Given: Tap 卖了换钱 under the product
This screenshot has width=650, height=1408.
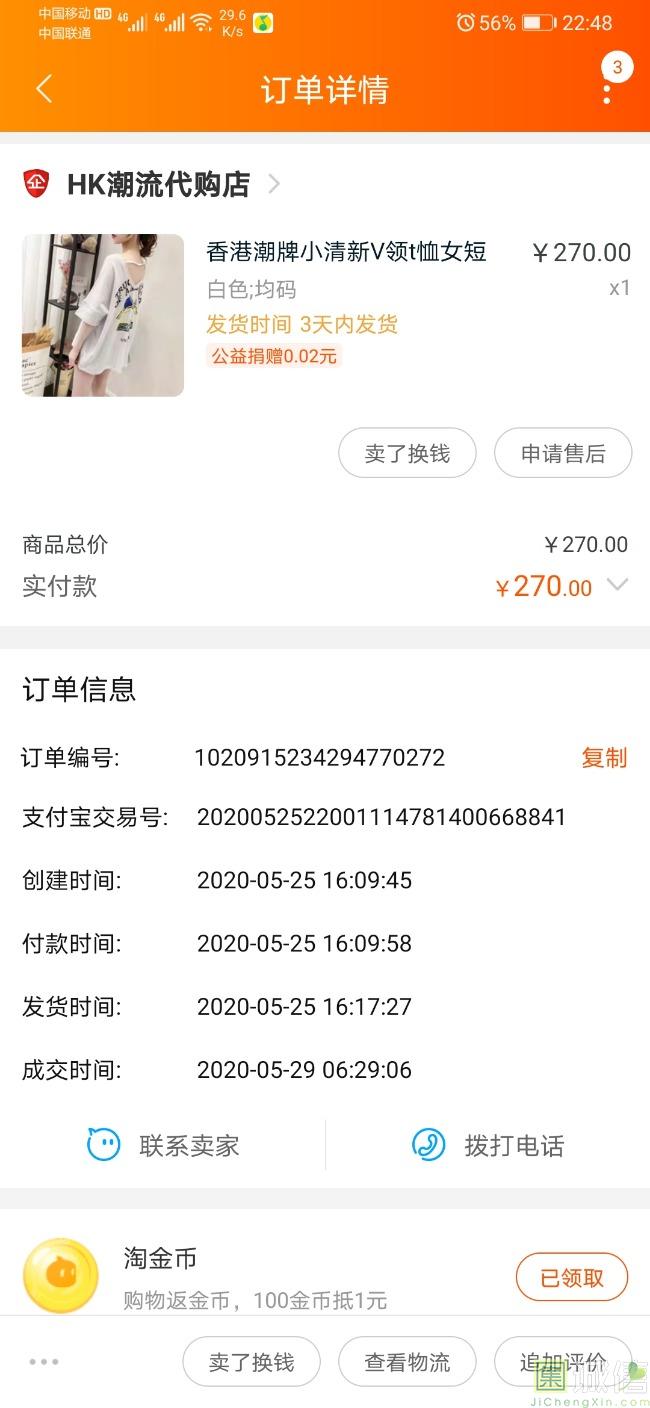Looking at the screenshot, I should point(407,454).
